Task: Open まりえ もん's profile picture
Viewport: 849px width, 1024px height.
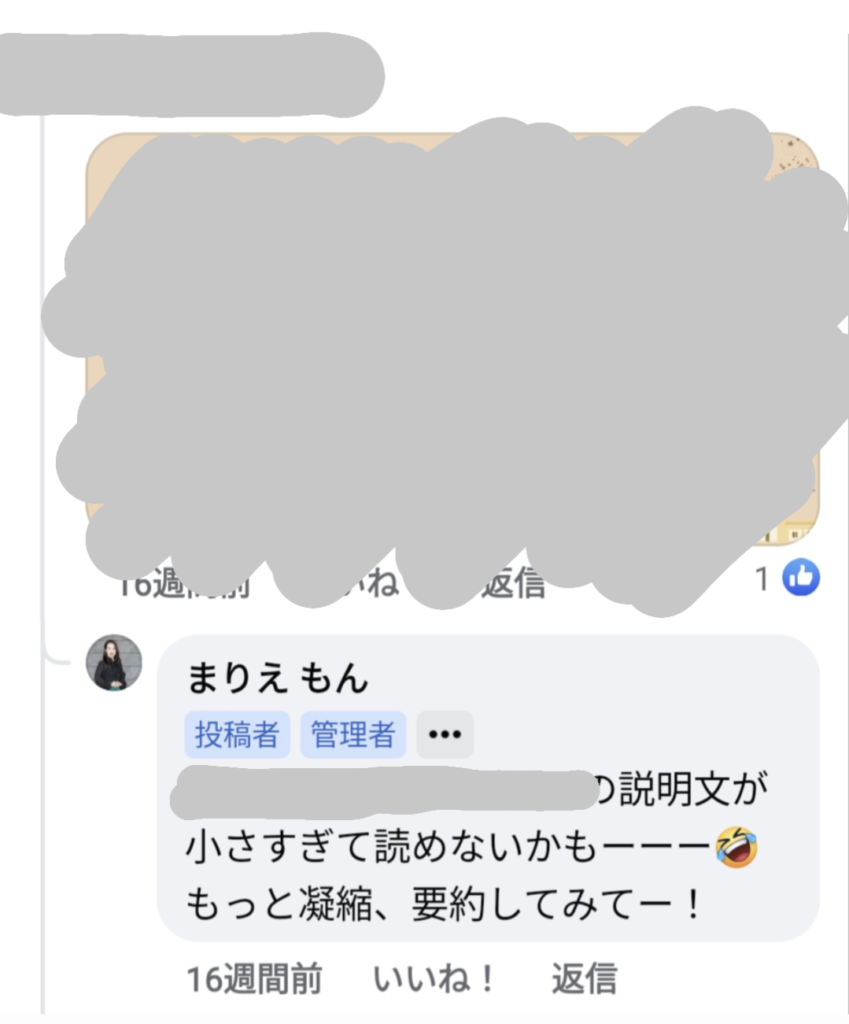Action: (114, 662)
